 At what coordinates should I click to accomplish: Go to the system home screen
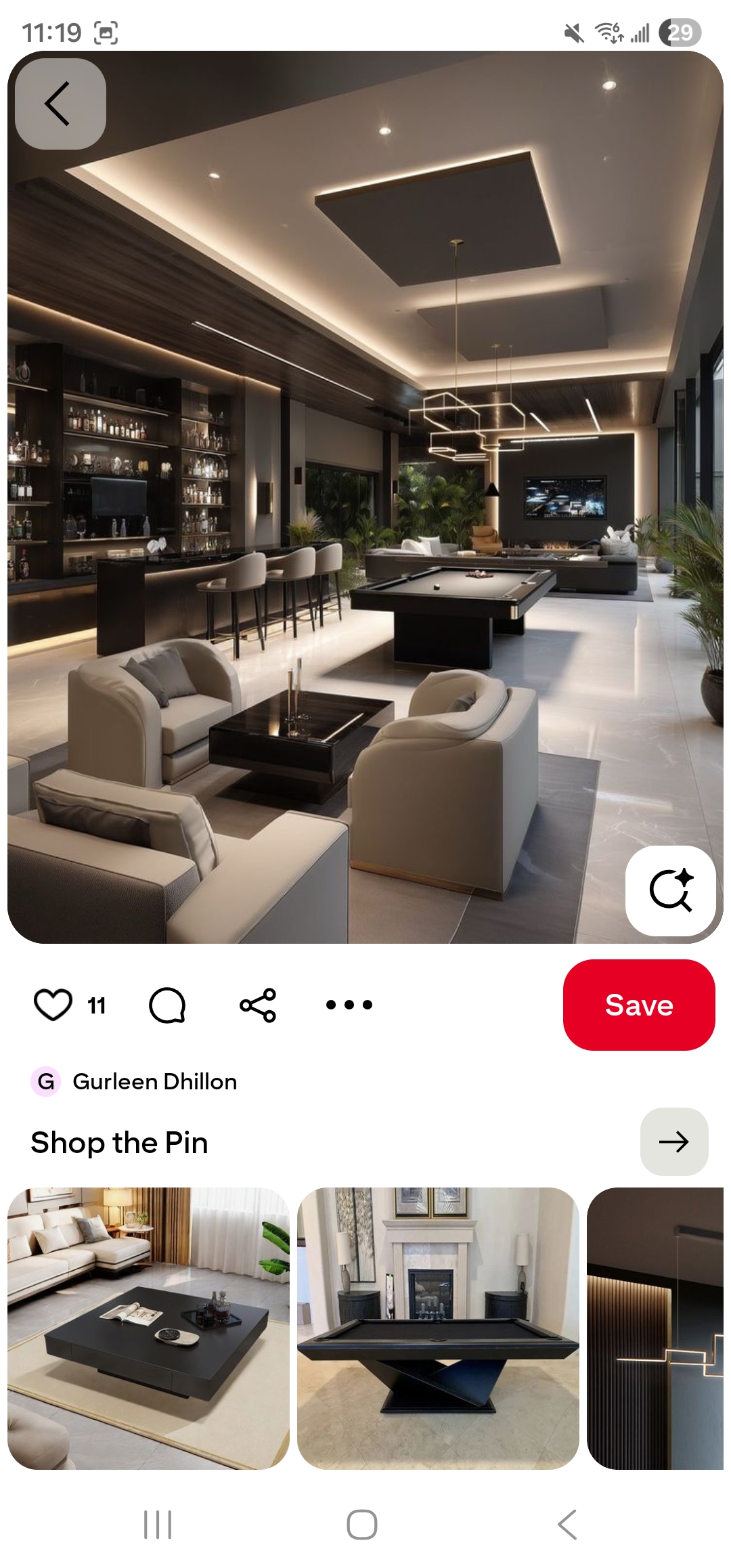[362, 1525]
